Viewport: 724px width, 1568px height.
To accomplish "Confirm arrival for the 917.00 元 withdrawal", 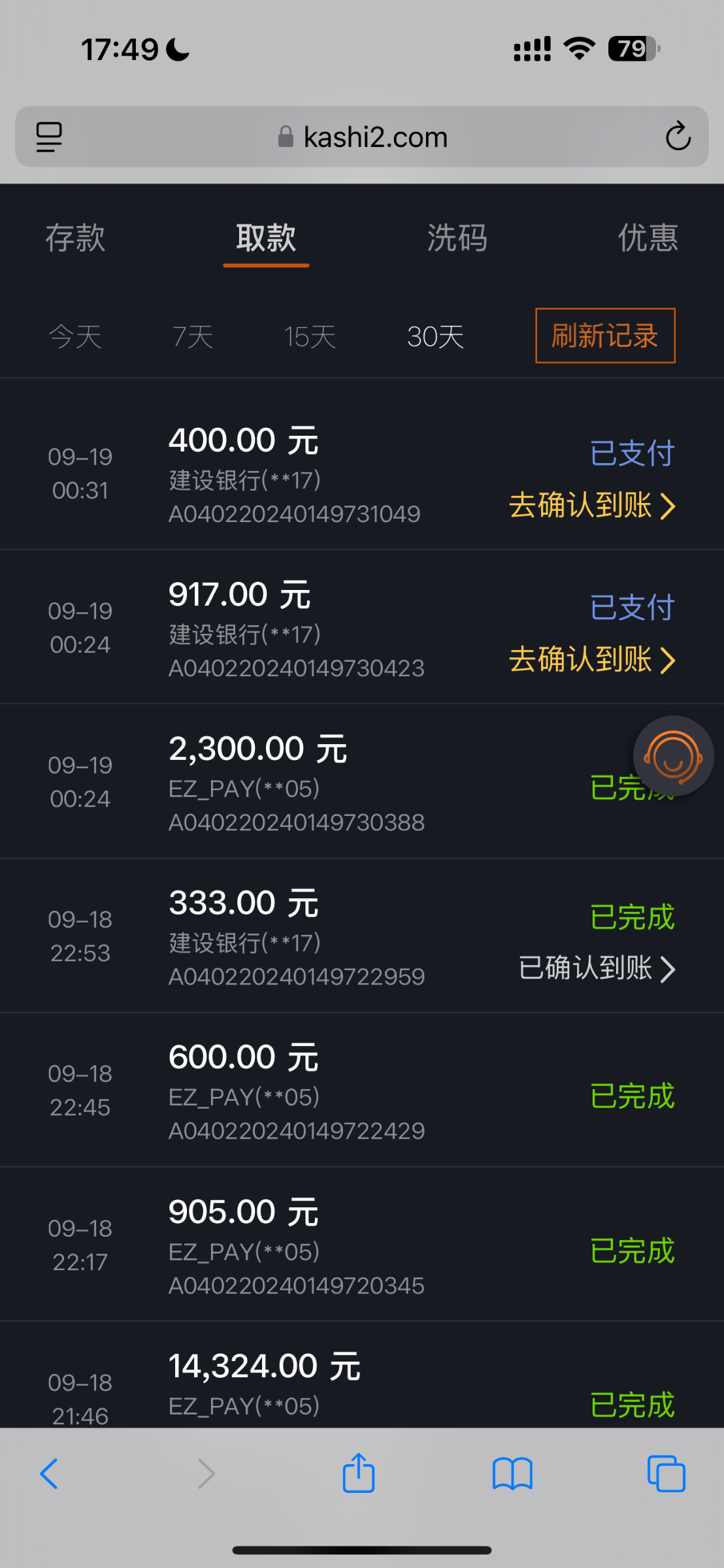I will click(592, 660).
